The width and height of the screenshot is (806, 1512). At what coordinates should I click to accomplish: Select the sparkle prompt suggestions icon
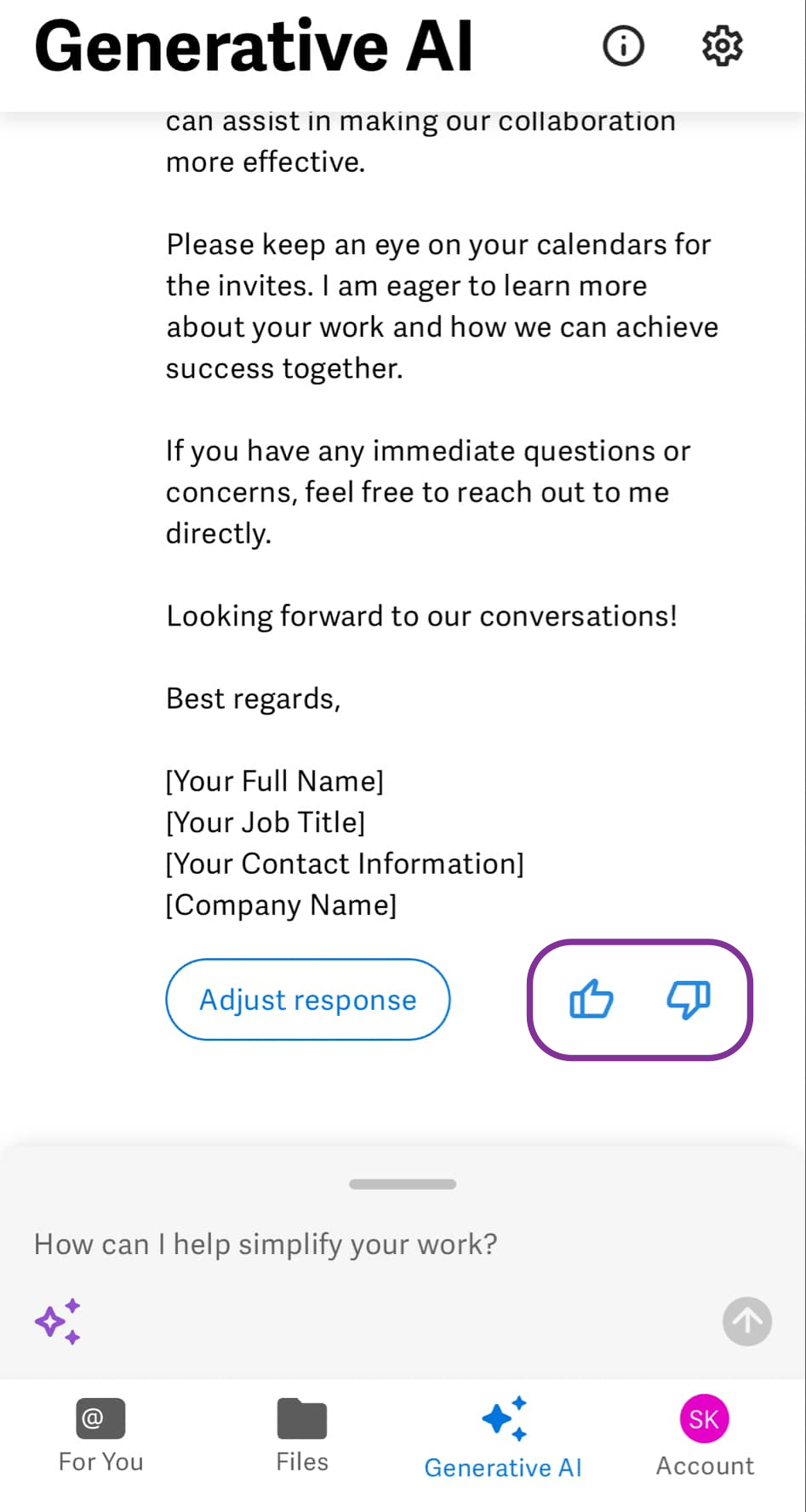(57, 1321)
